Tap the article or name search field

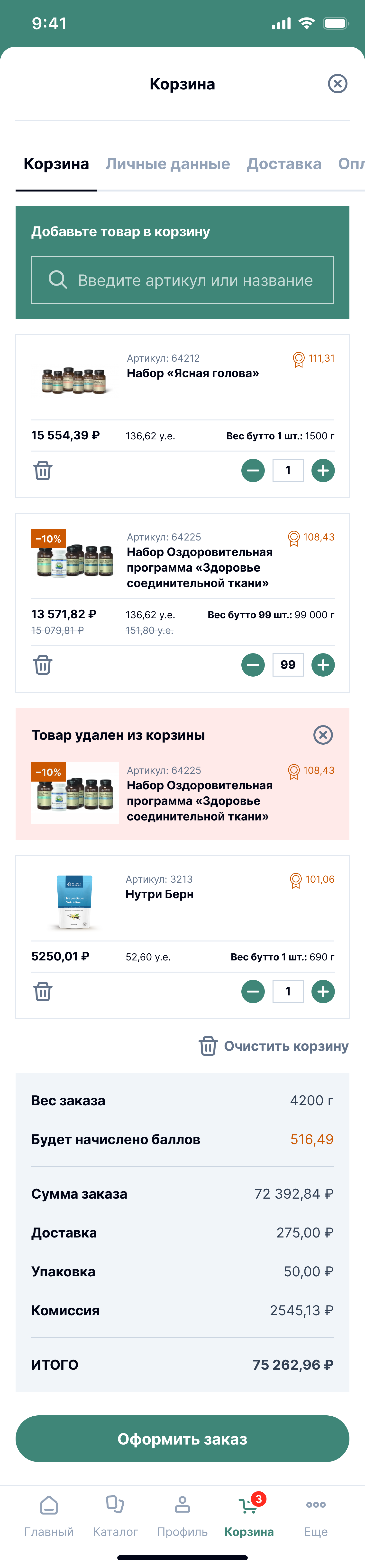pyautogui.click(x=182, y=280)
